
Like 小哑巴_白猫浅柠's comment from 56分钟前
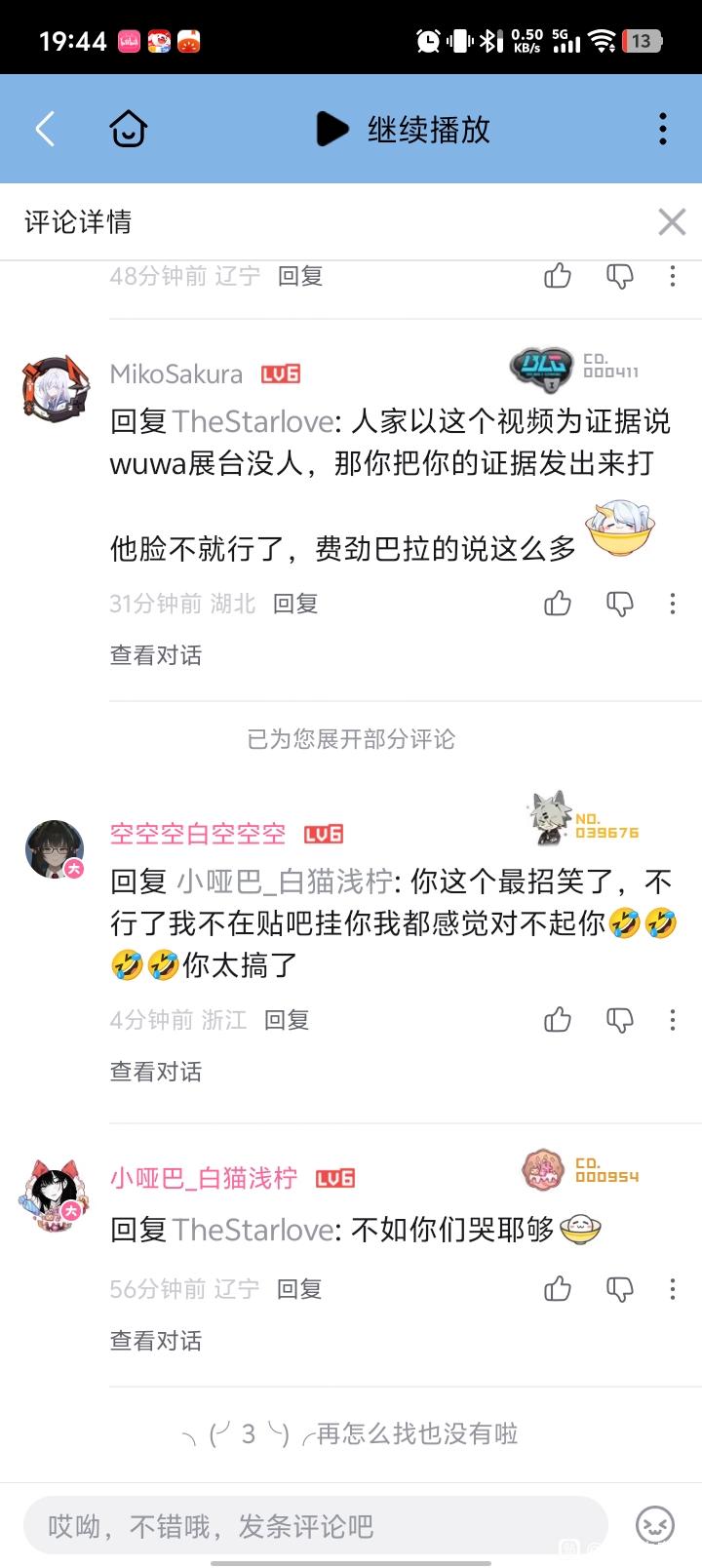click(x=558, y=1289)
